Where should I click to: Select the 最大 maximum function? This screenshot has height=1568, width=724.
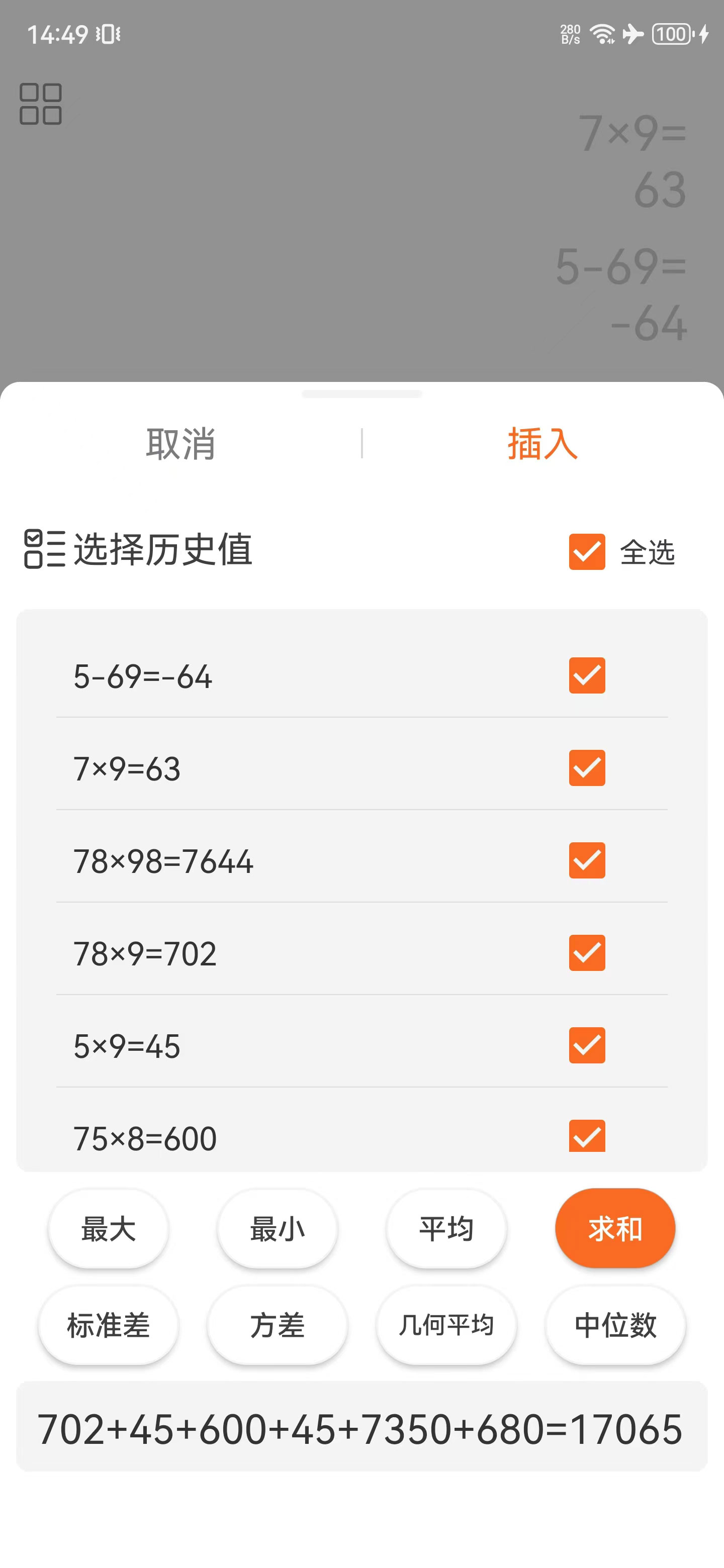(x=109, y=1228)
